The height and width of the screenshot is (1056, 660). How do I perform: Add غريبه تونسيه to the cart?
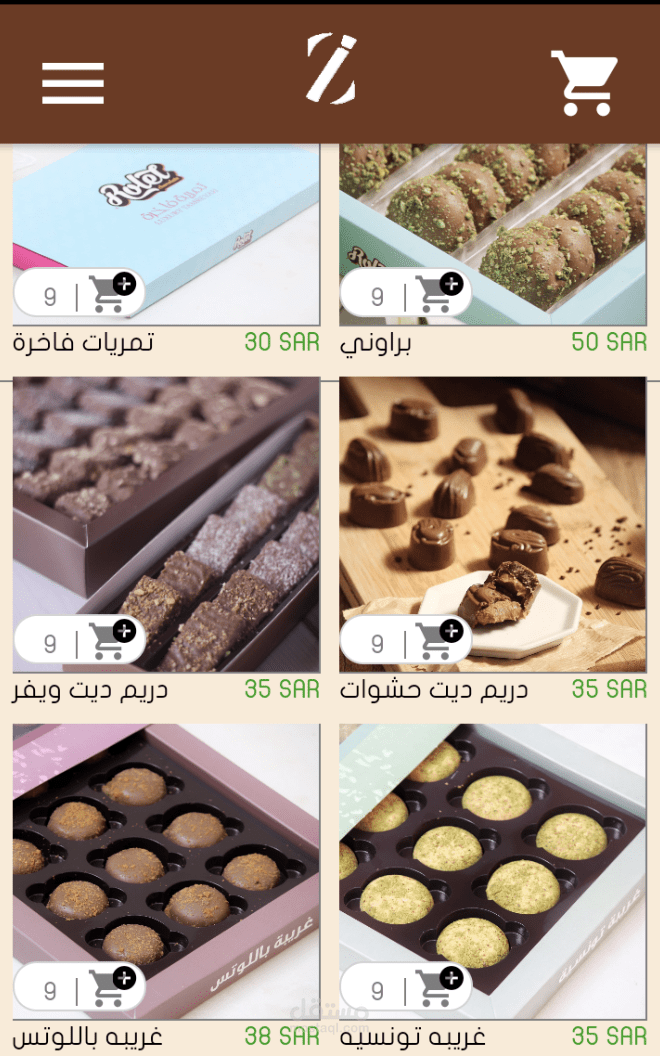[438, 986]
